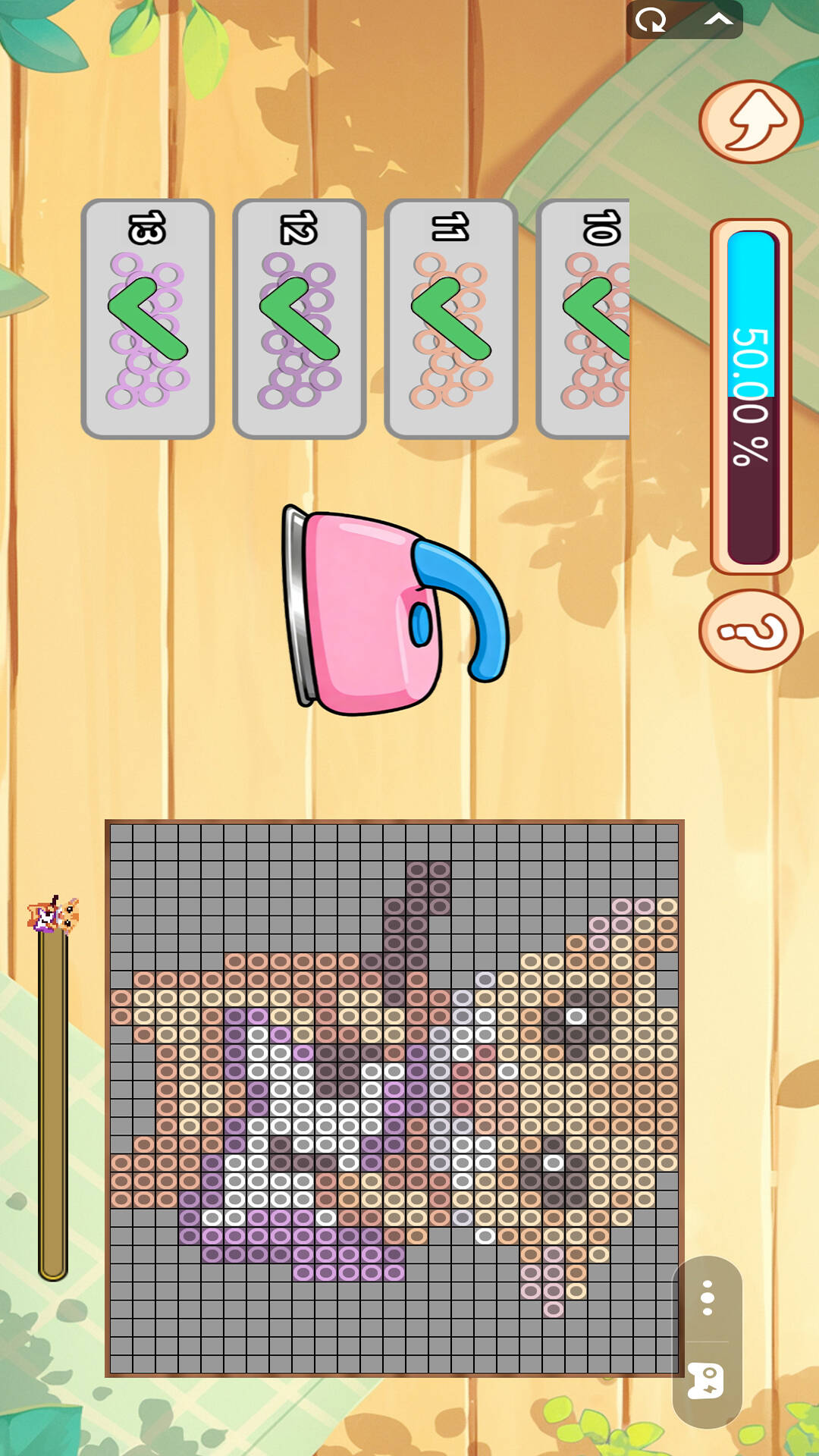Choose bead color card 11
The width and height of the screenshot is (819, 1456).
[451, 319]
